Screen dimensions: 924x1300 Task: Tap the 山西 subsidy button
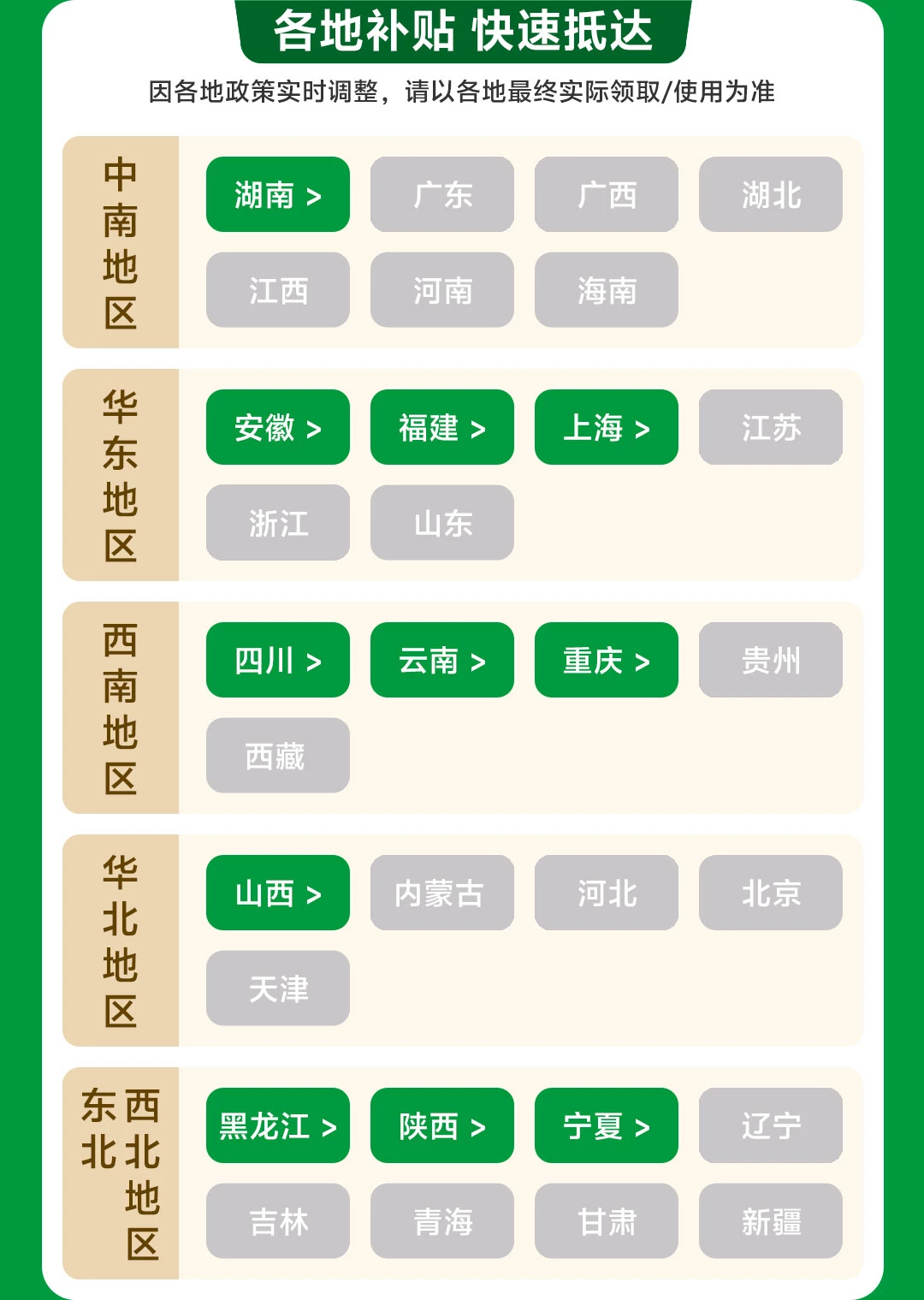pyautogui.click(x=277, y=893)
